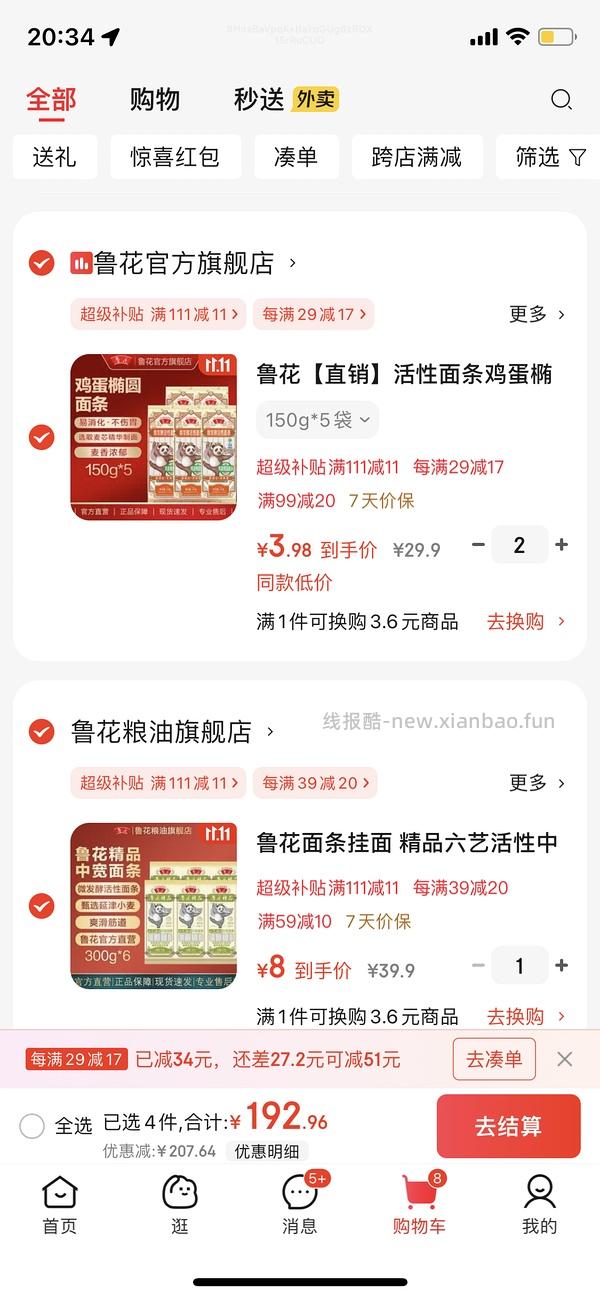Proceed with 去结算 checkout button

coord(508,1126)
